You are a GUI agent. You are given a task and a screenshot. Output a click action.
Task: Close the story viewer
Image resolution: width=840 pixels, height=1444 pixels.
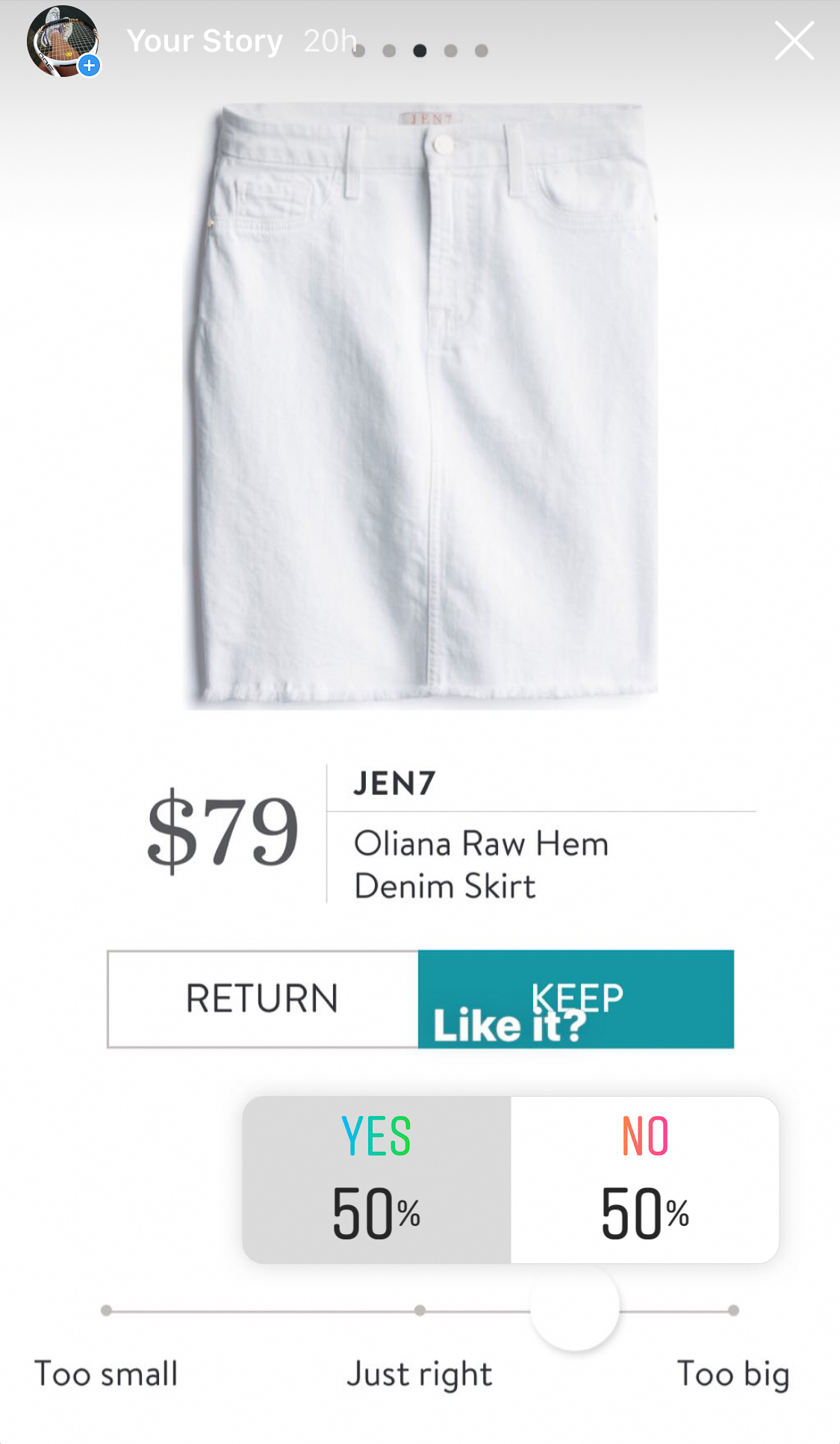(x=794, y=40)
